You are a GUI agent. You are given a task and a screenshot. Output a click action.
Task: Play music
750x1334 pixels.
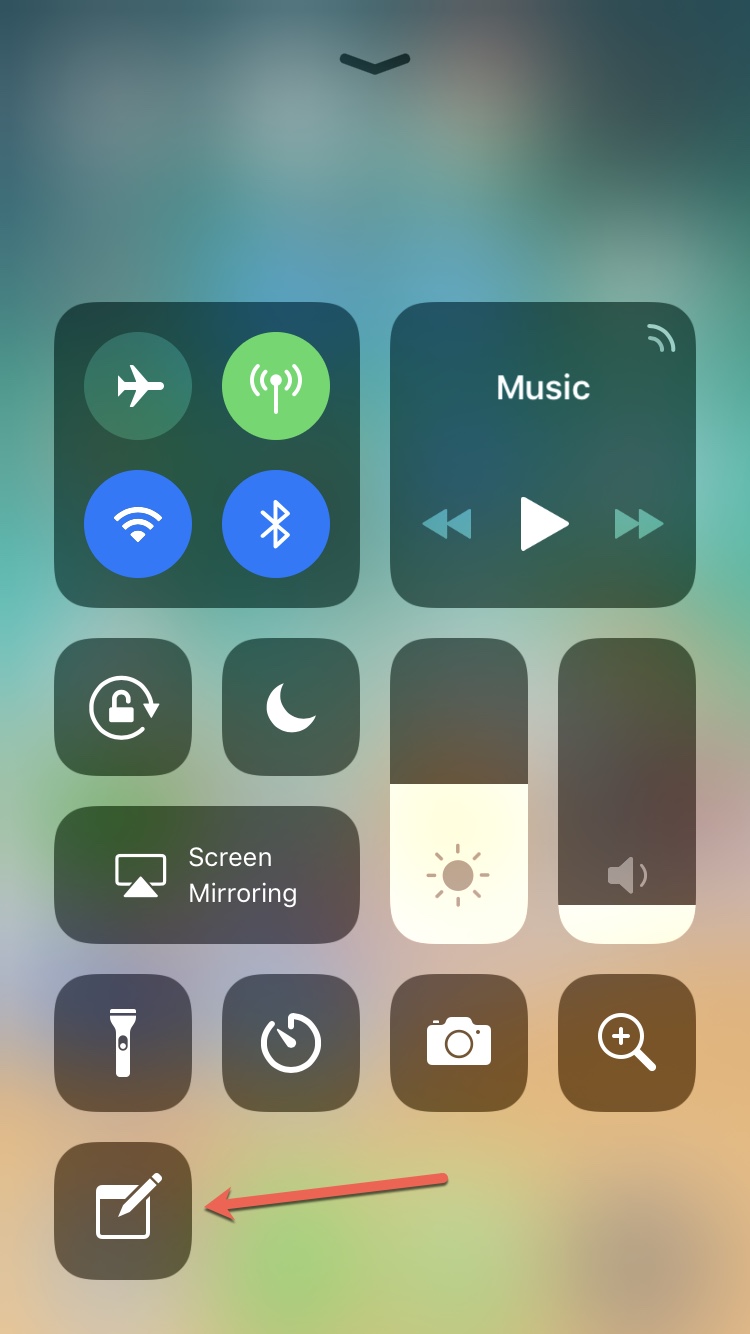pos(543,524)
